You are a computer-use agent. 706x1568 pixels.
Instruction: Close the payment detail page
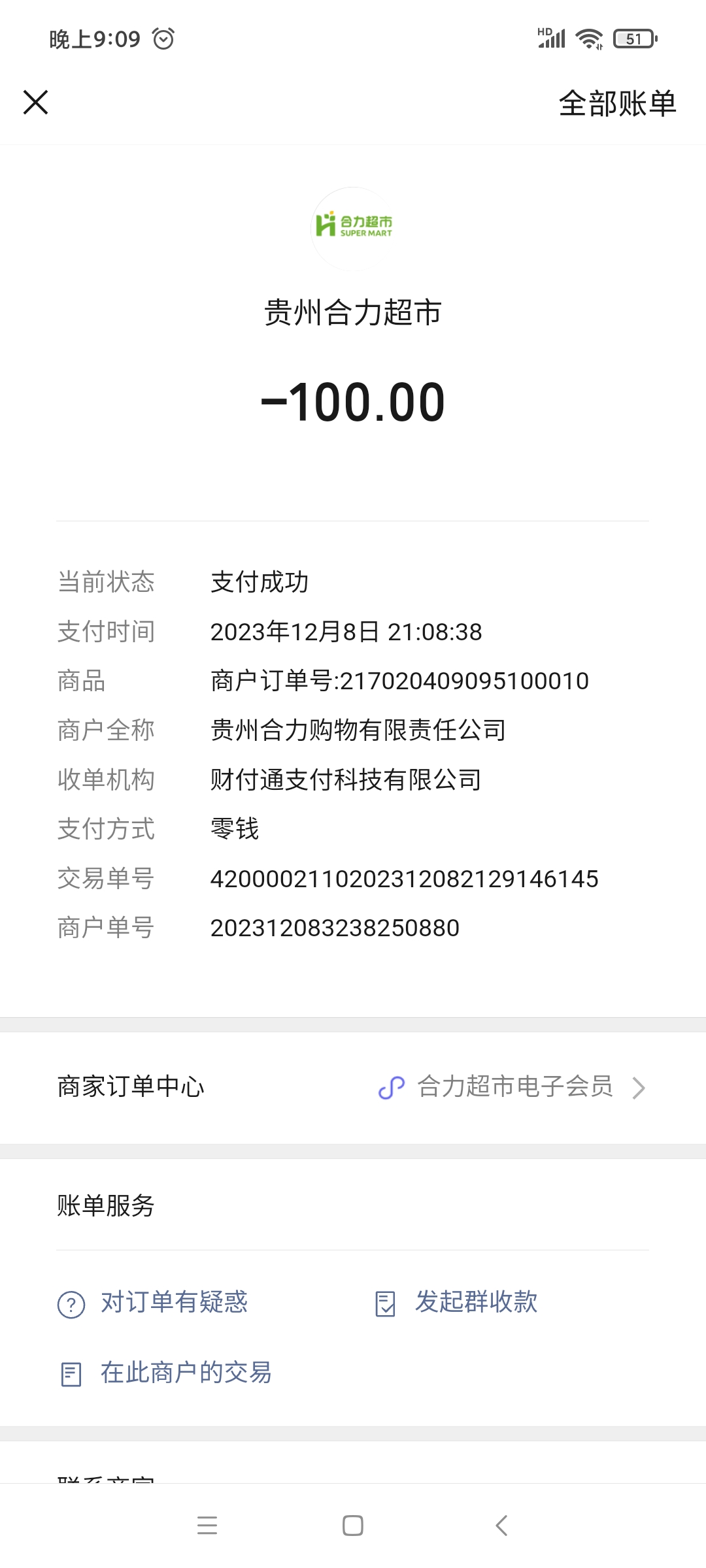[36, 103]
